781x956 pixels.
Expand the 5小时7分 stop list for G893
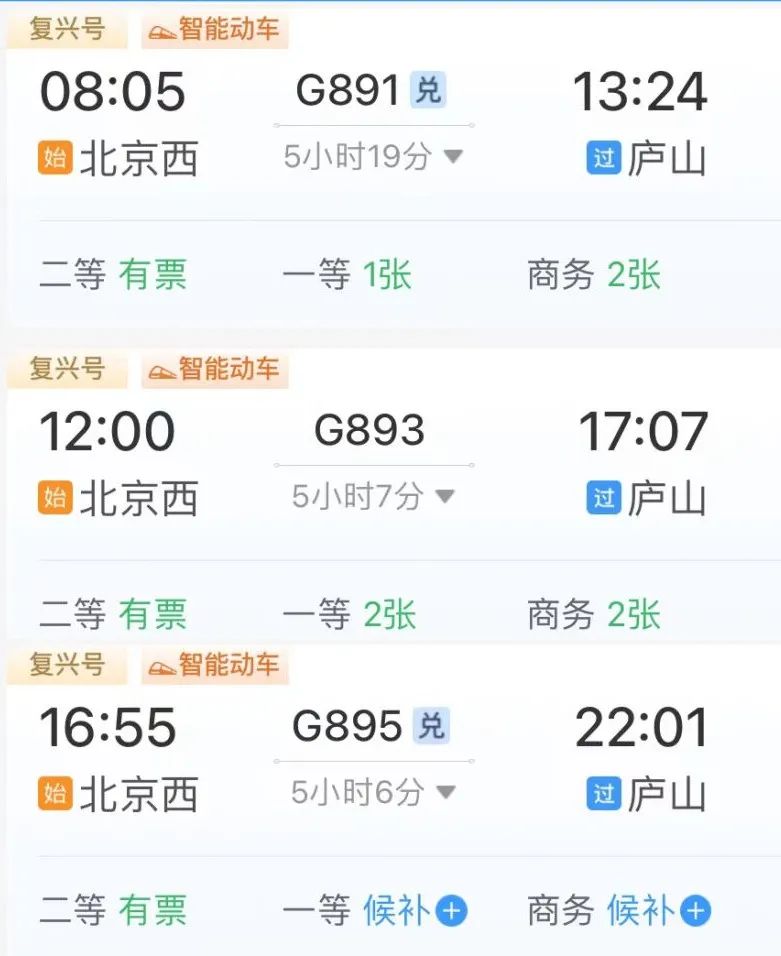point(372,496)
